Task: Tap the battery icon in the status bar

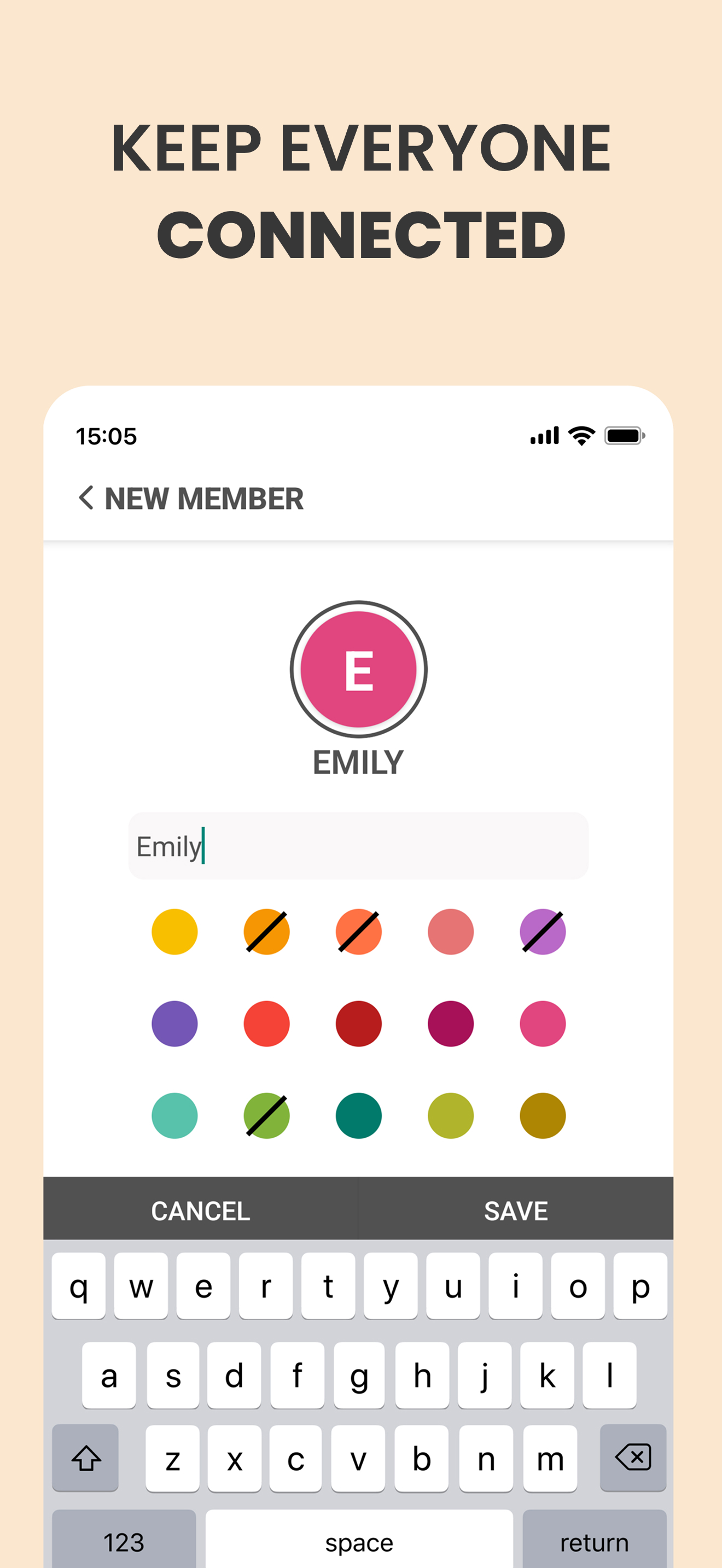Action: pos(625,435)
